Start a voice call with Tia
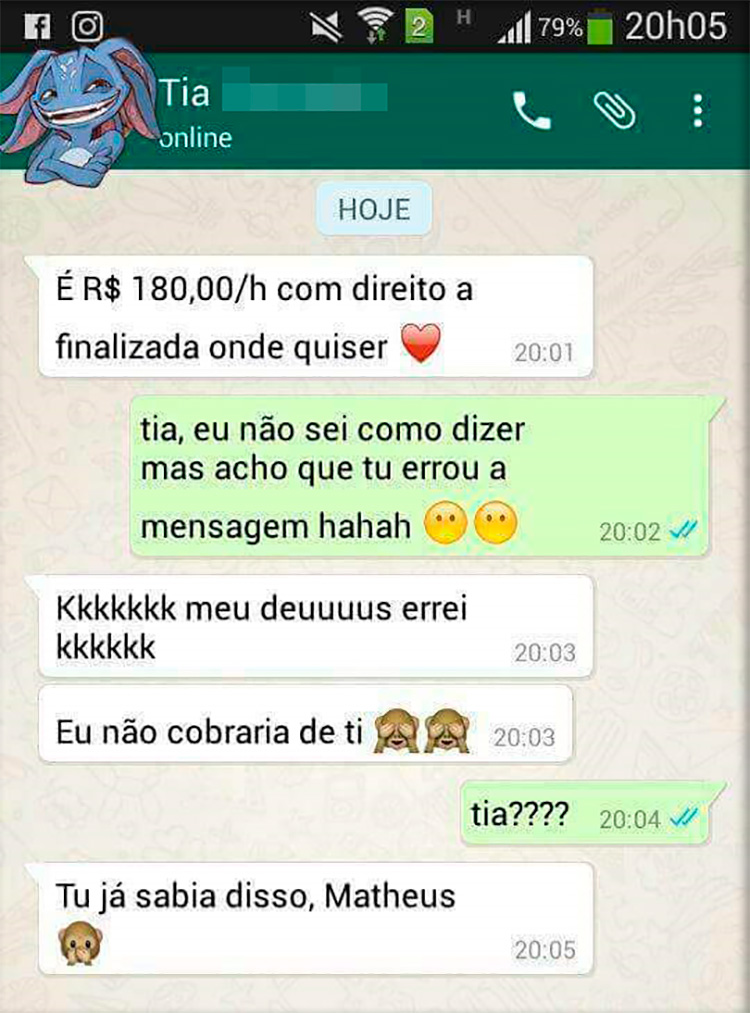Image resolution: width=750 pixels, height=1013 pixels. pyautogui.click(x=532, y=111)
